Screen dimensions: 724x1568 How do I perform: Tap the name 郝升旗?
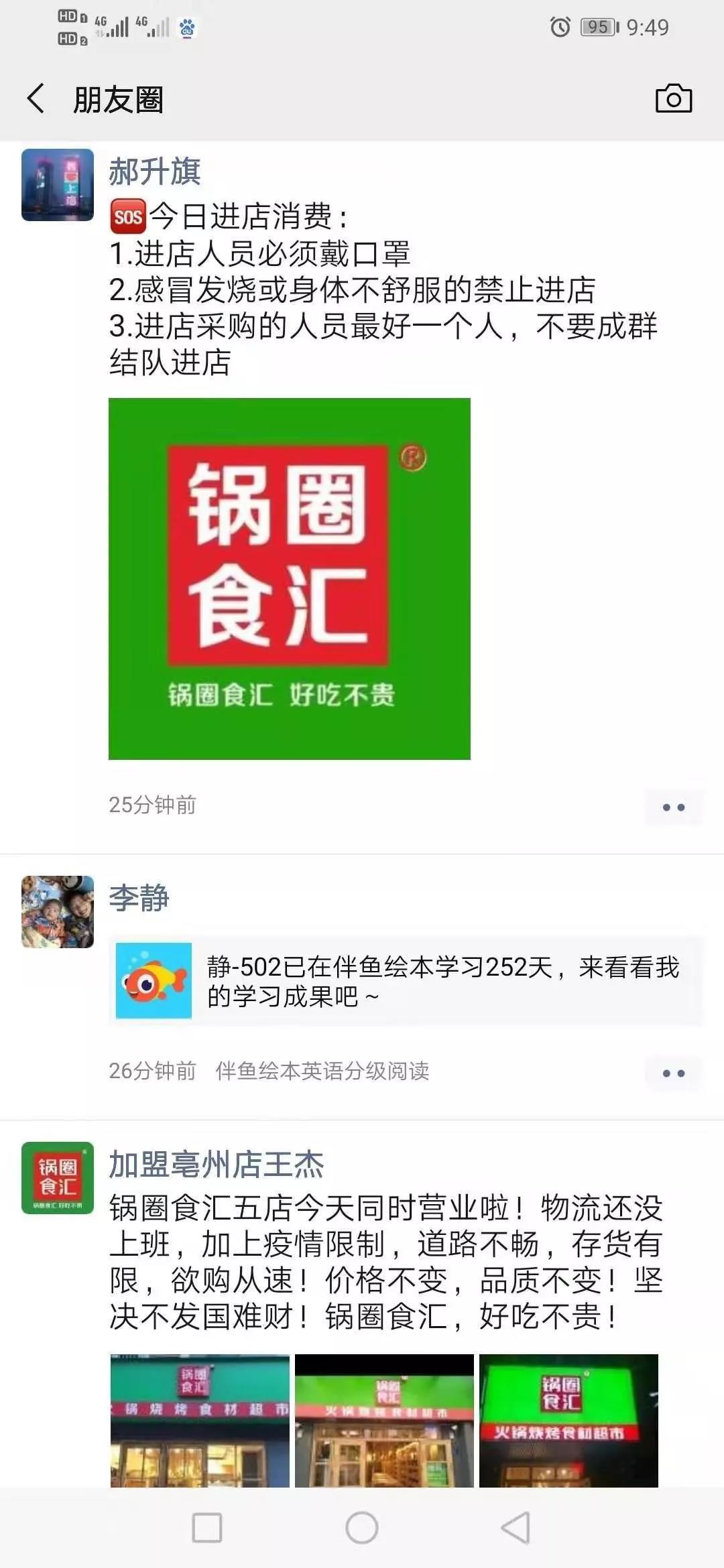155,172
